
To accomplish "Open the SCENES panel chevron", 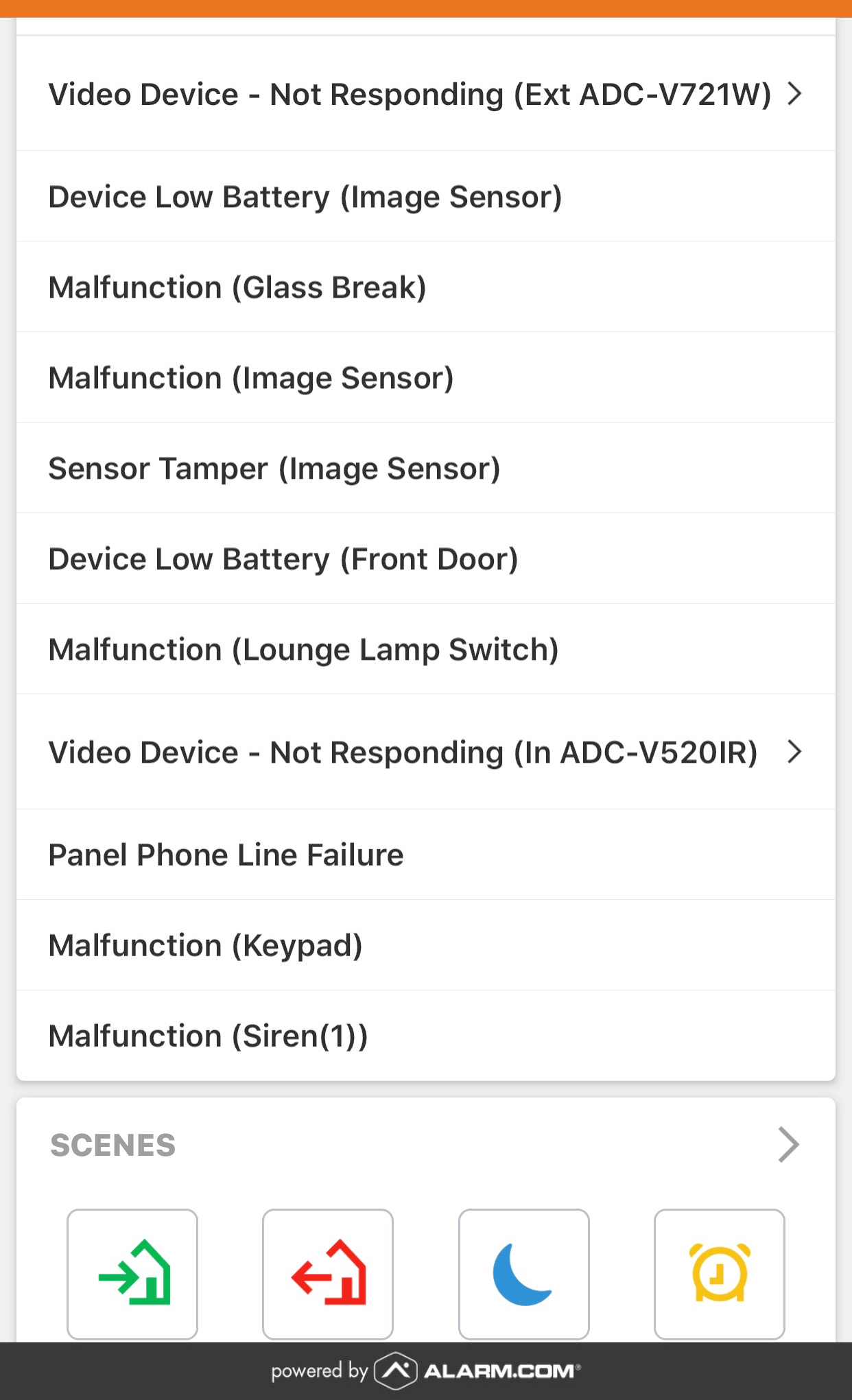I will point(789,1144).
